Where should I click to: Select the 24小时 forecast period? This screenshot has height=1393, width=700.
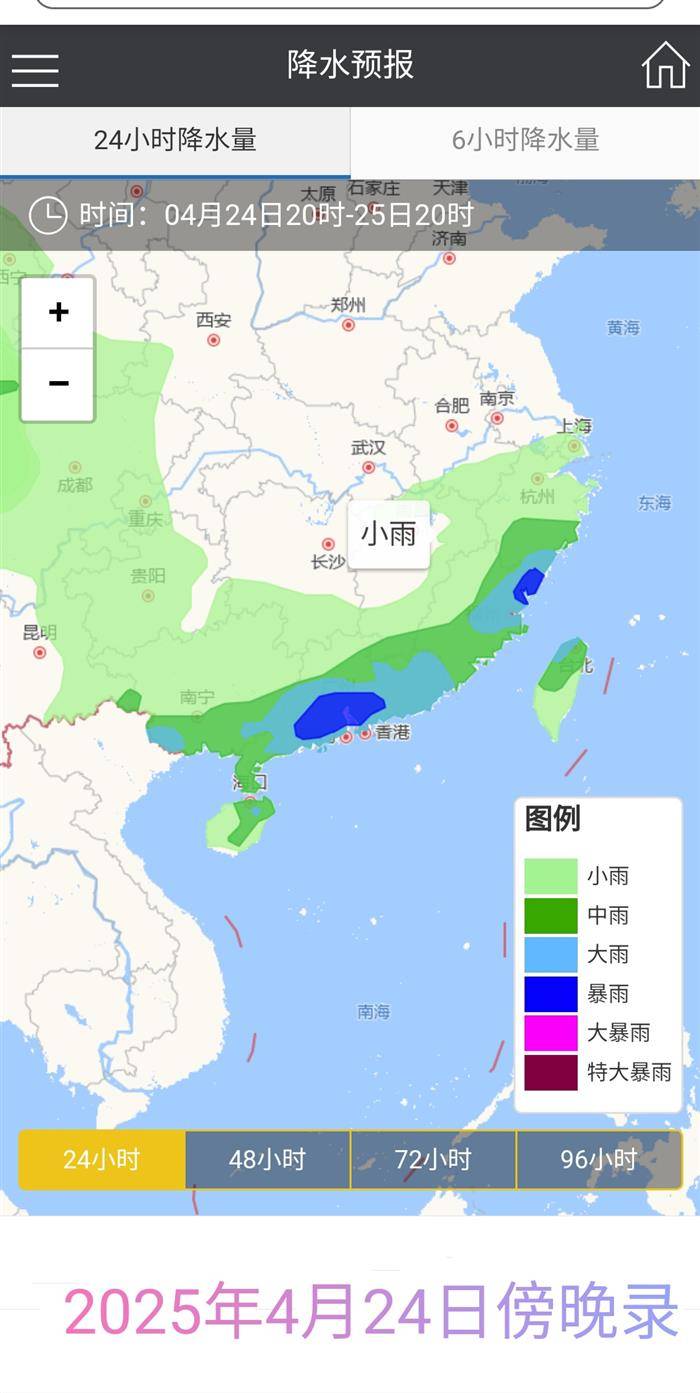tap(102, 1160)
